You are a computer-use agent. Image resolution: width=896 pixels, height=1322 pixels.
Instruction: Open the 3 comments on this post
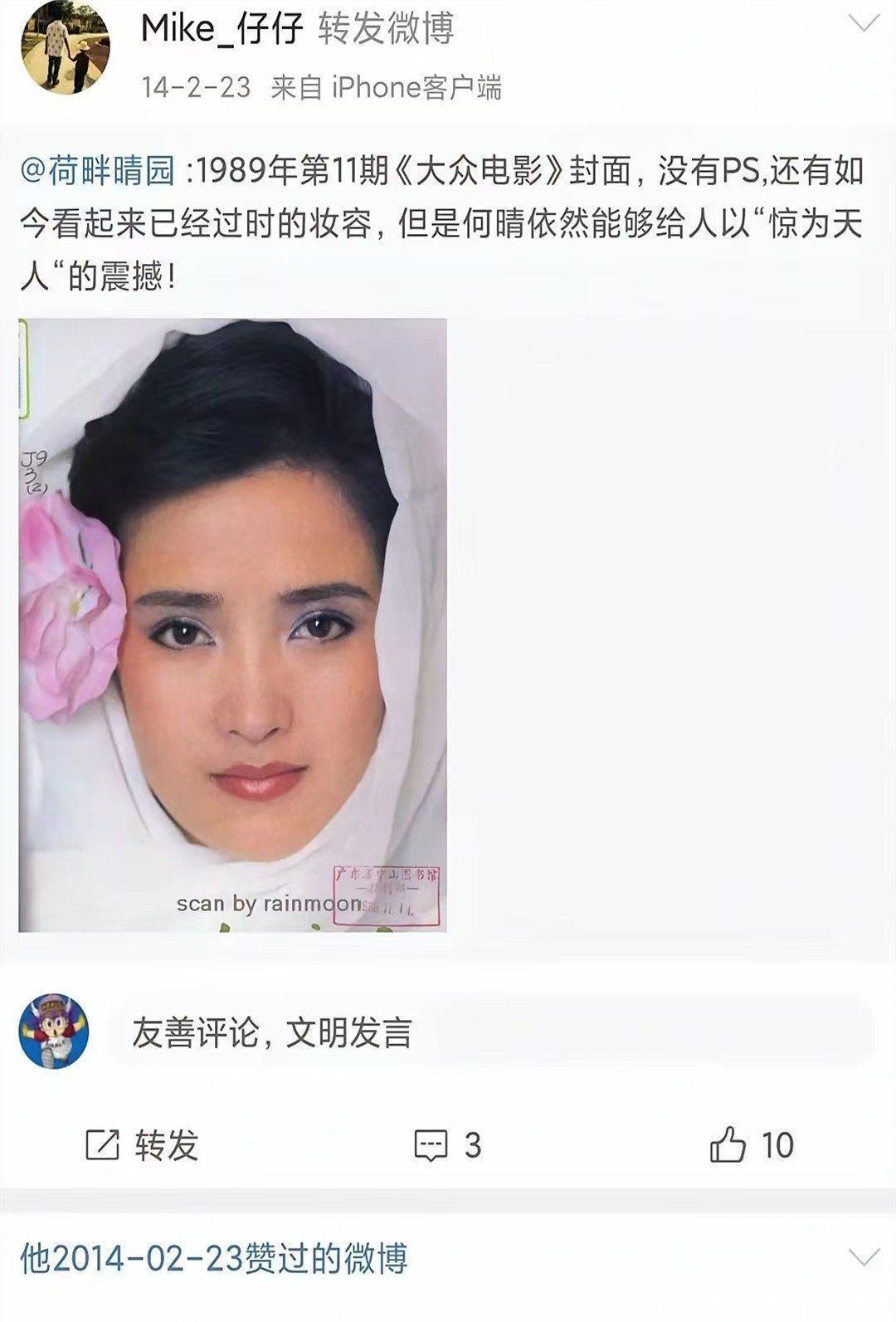(448, 1146)
